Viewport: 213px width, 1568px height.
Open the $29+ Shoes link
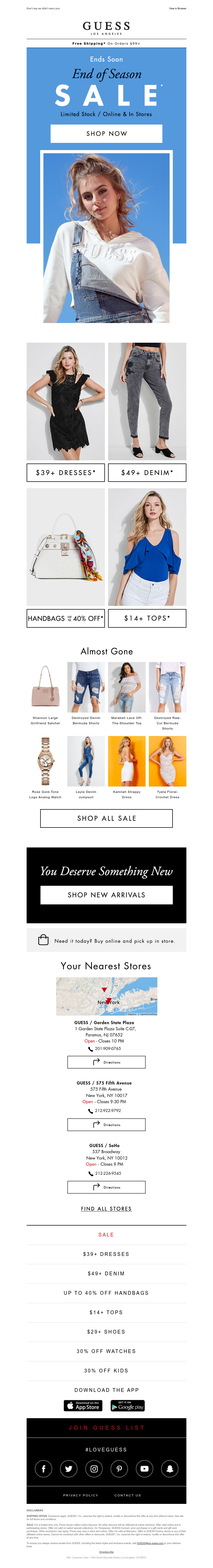click(x=106, y=1332)
